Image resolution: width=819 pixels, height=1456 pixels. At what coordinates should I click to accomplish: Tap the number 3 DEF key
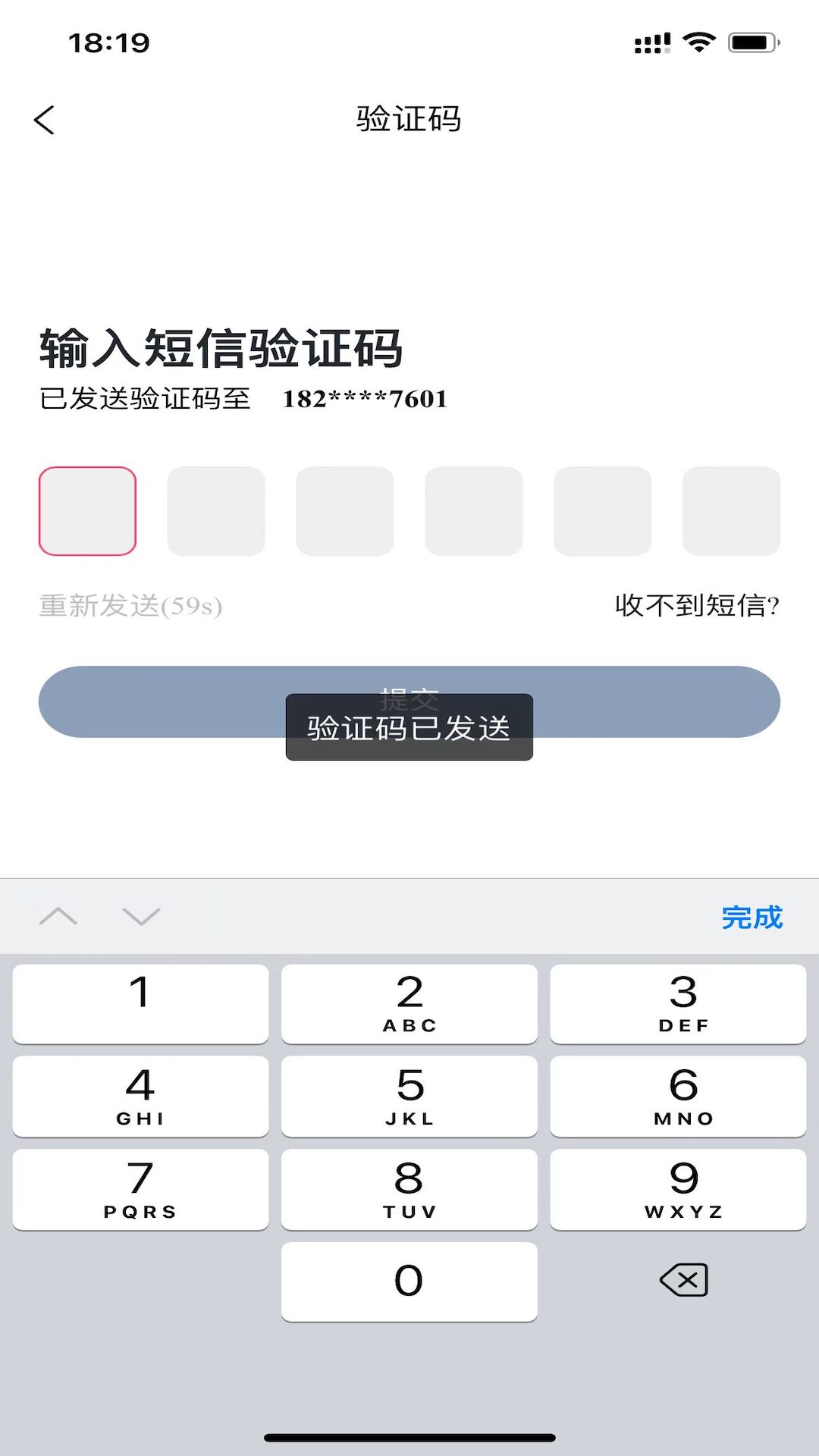tap(679, 1003)
